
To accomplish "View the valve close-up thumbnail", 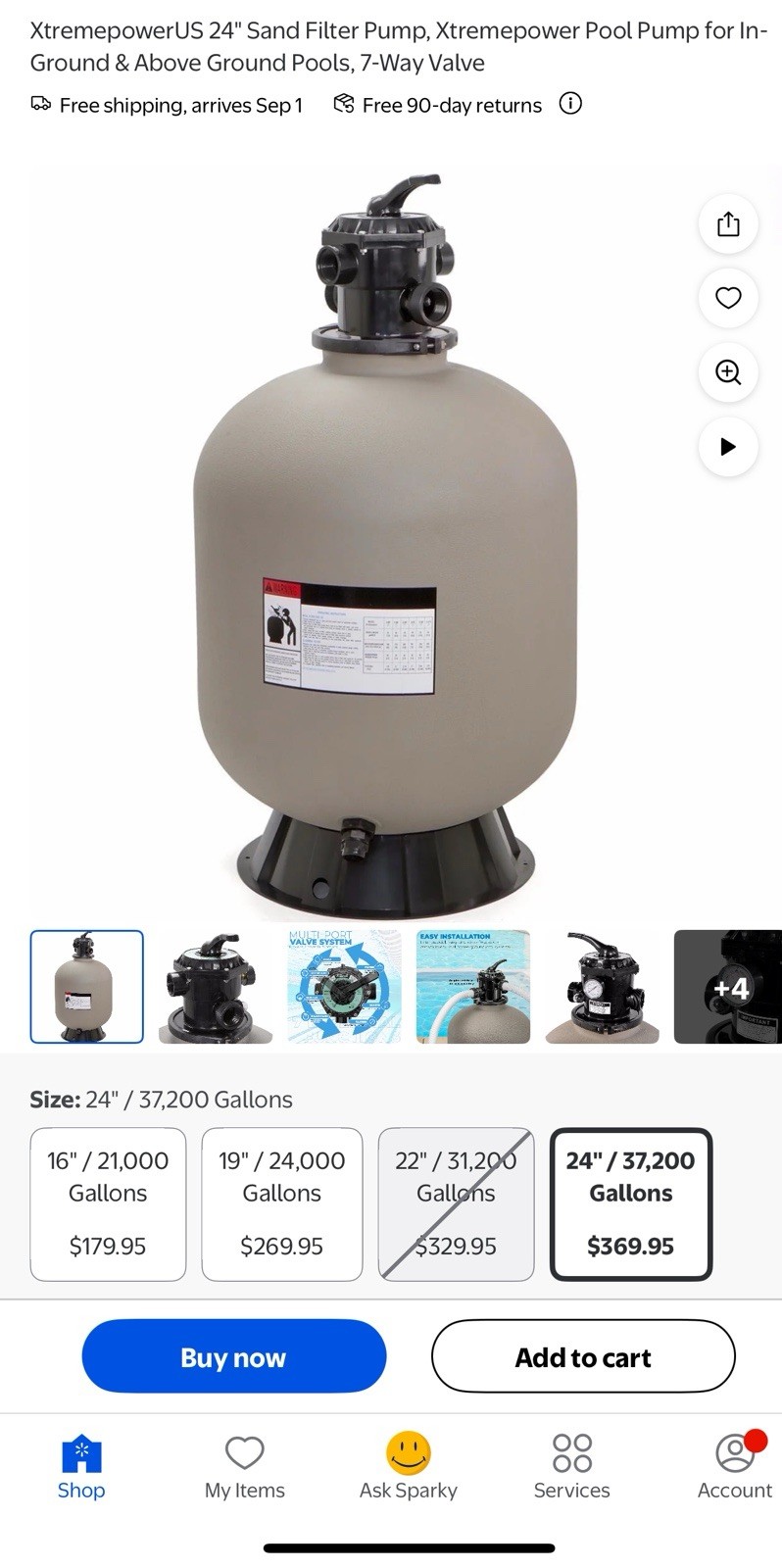I will [215, 987].
